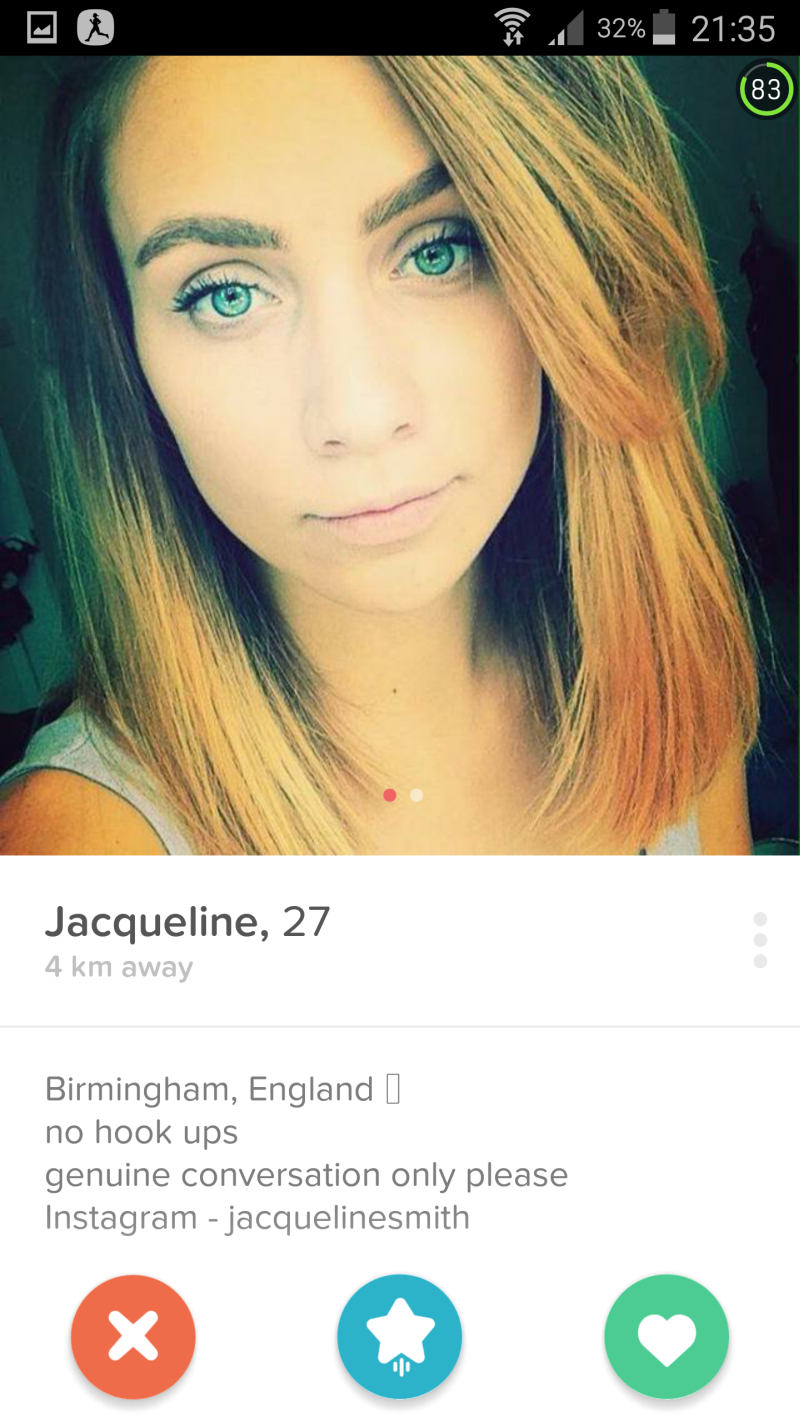Like Jacqueline with the green heart button

(667, 1337)
